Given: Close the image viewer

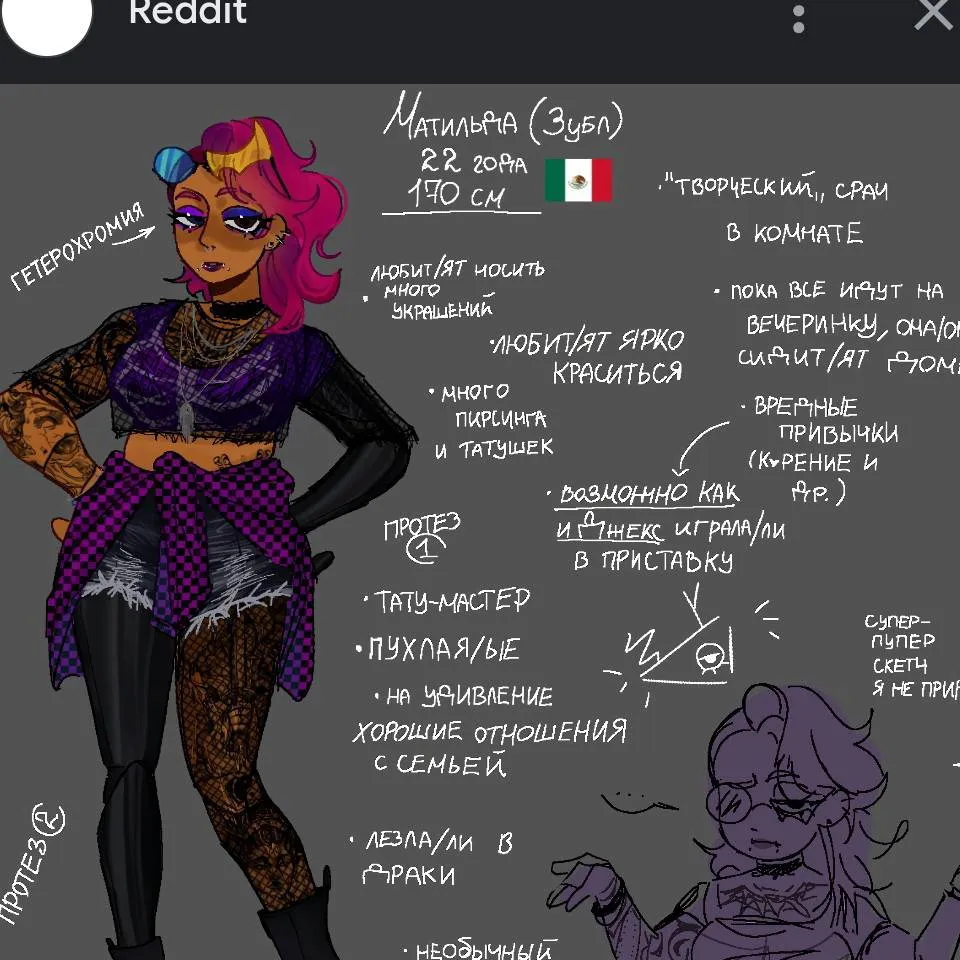Looking at the screenshot, I should coord(932,14).
